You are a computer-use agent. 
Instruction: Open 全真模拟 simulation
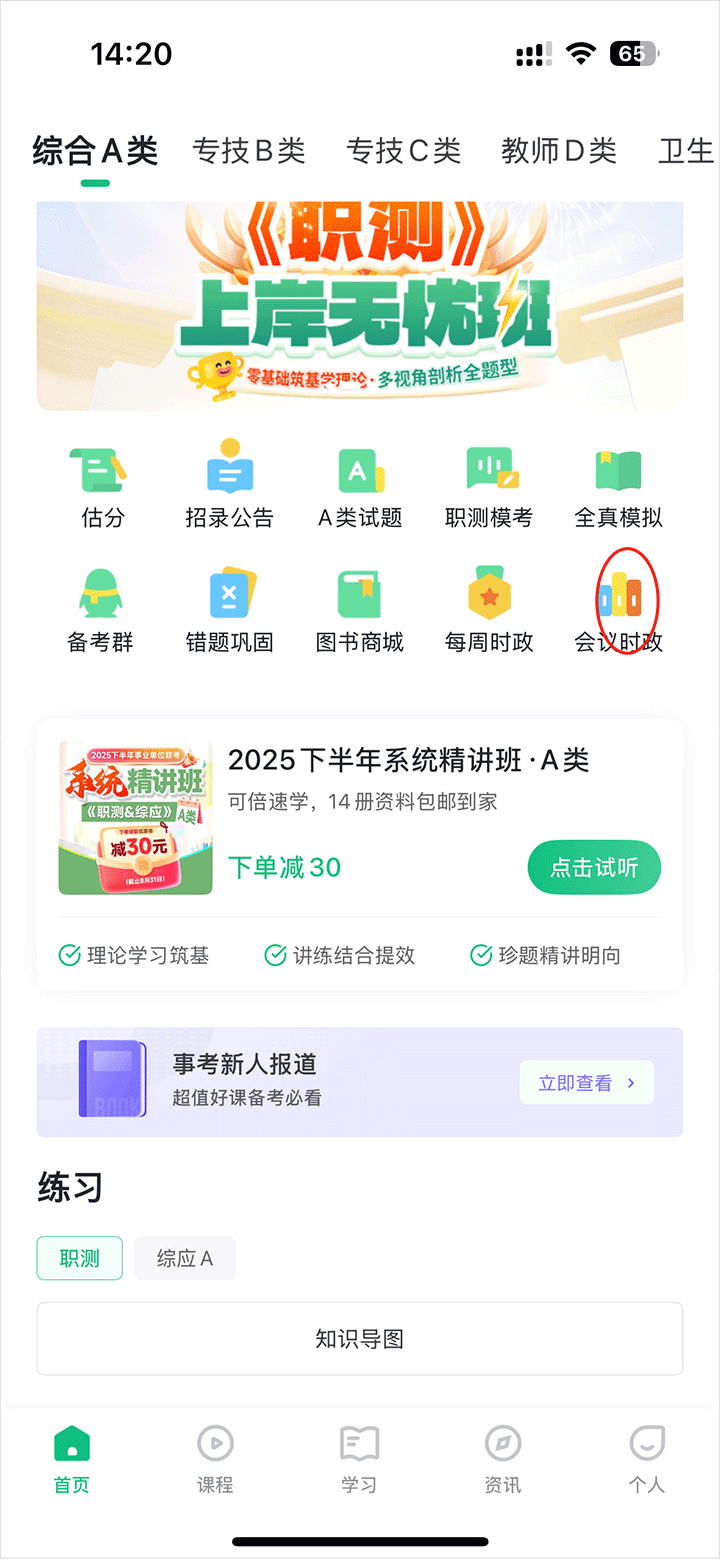[x=618, y=487]
